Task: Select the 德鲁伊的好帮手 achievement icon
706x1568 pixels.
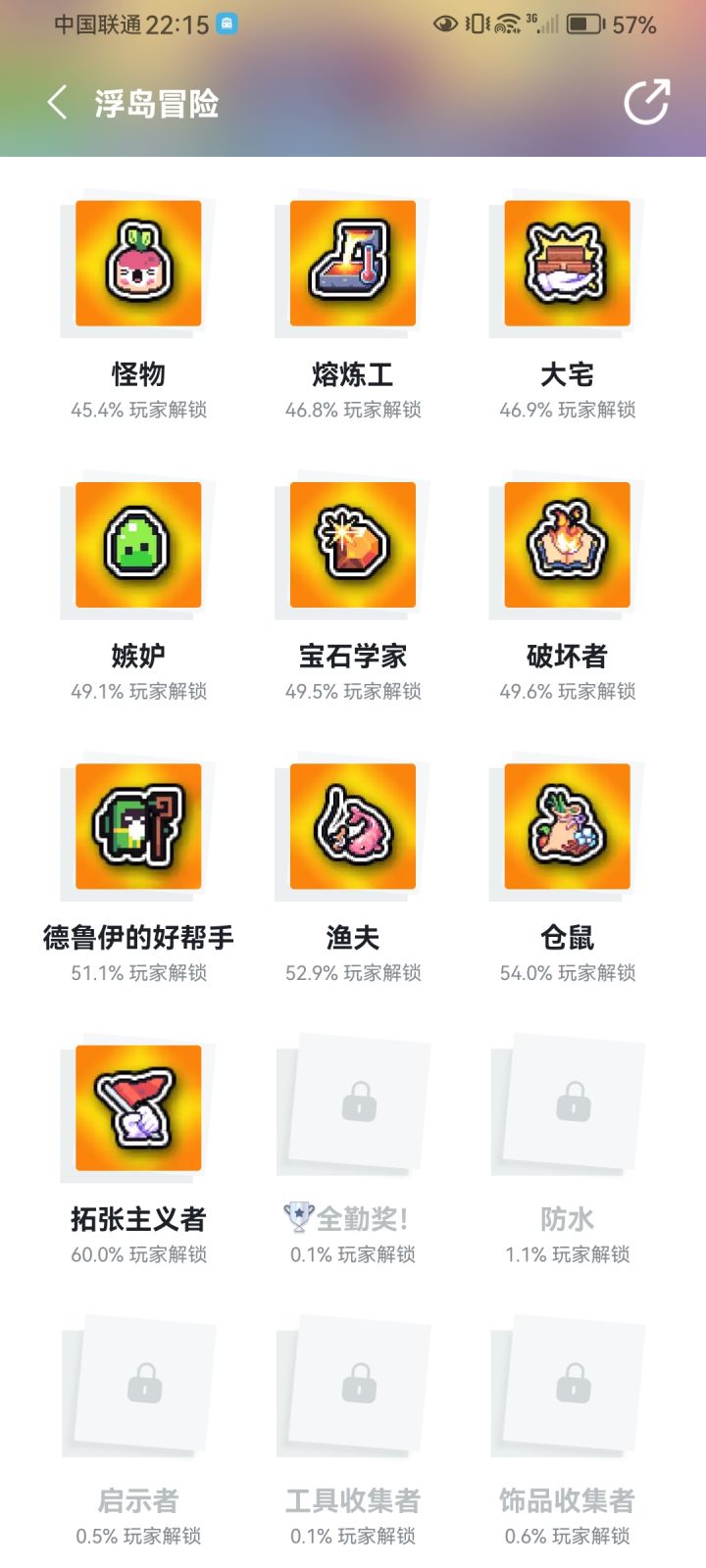Action: coord(137,827)
